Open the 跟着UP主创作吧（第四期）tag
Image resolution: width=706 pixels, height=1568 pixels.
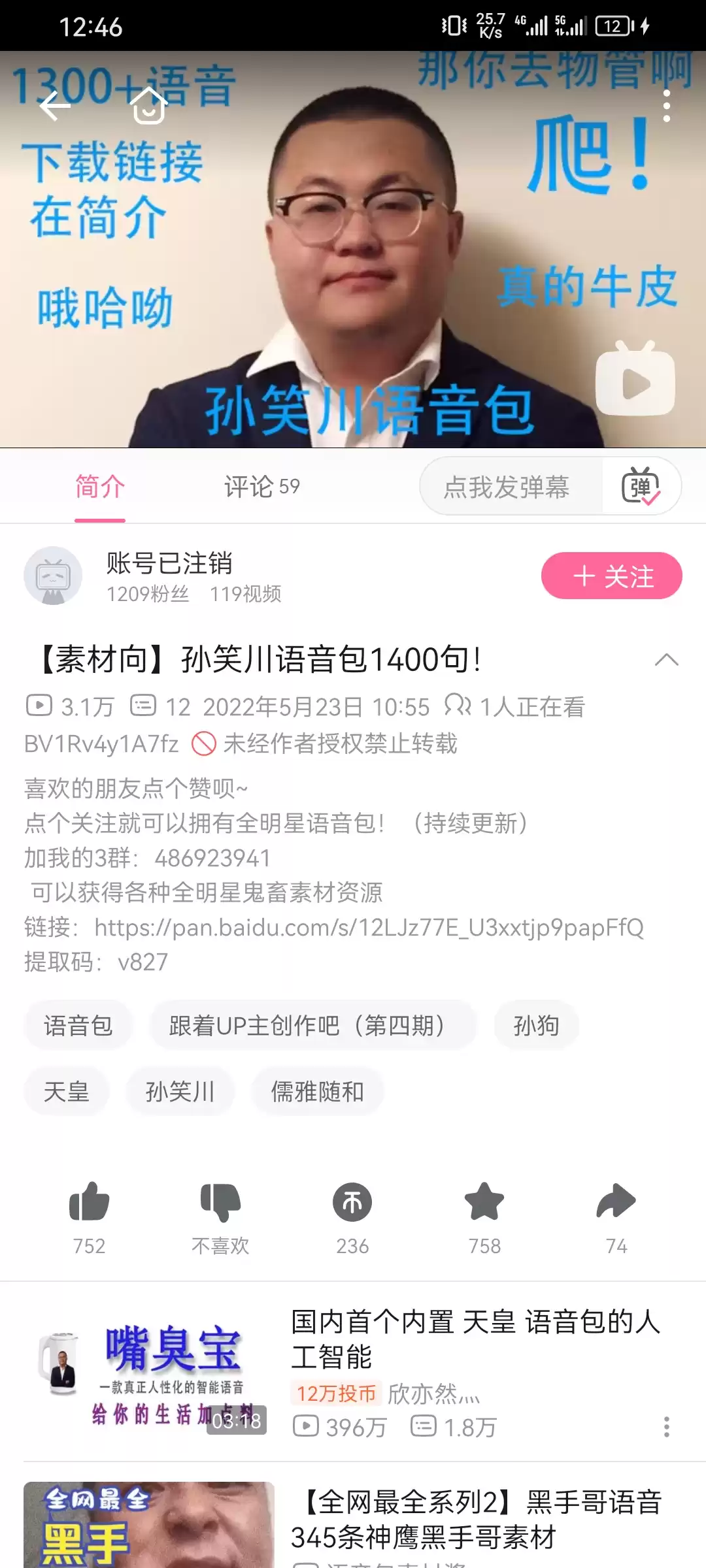(x=312, y=1026)
